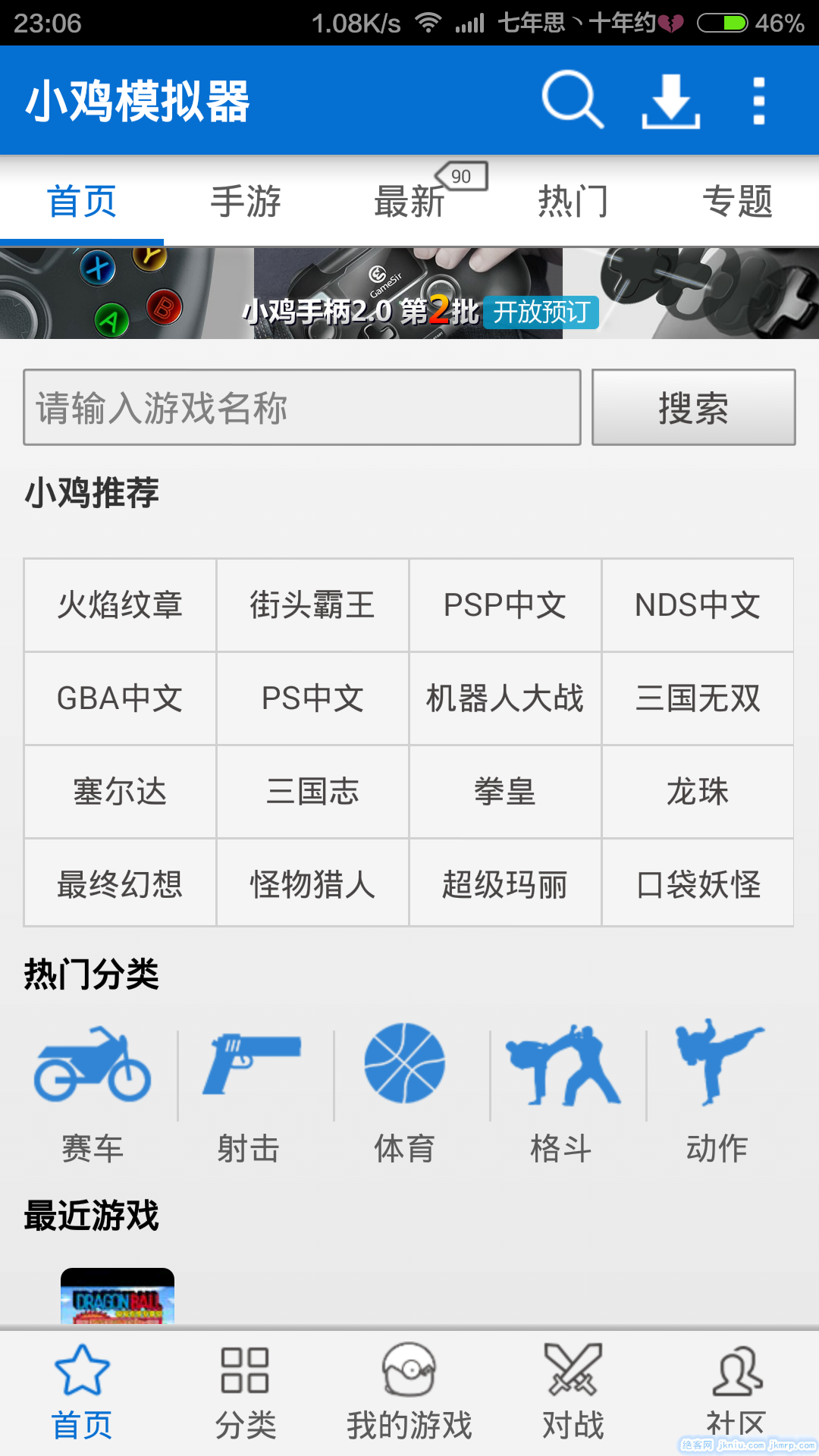Open the search icon in the app bar
Viewport: 819px width, 1456px height.
click(573, 100)
